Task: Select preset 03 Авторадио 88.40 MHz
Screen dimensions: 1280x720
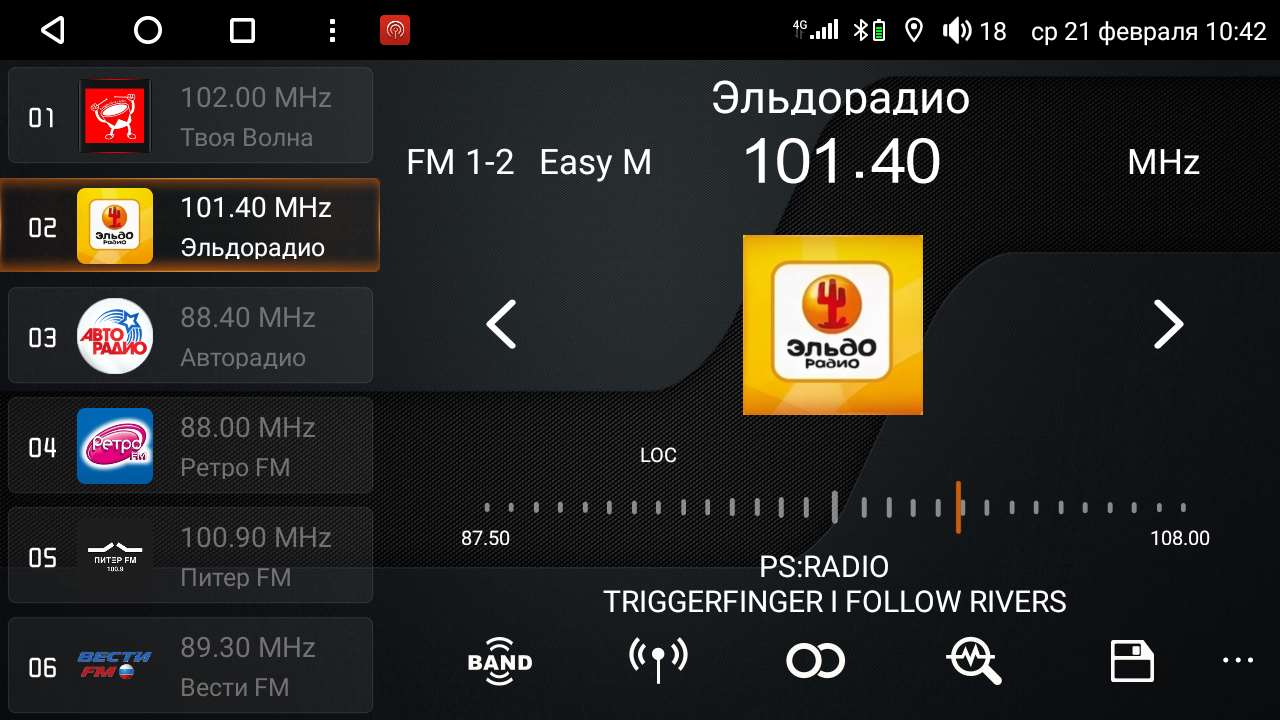Action: click(x=190, y=336)
